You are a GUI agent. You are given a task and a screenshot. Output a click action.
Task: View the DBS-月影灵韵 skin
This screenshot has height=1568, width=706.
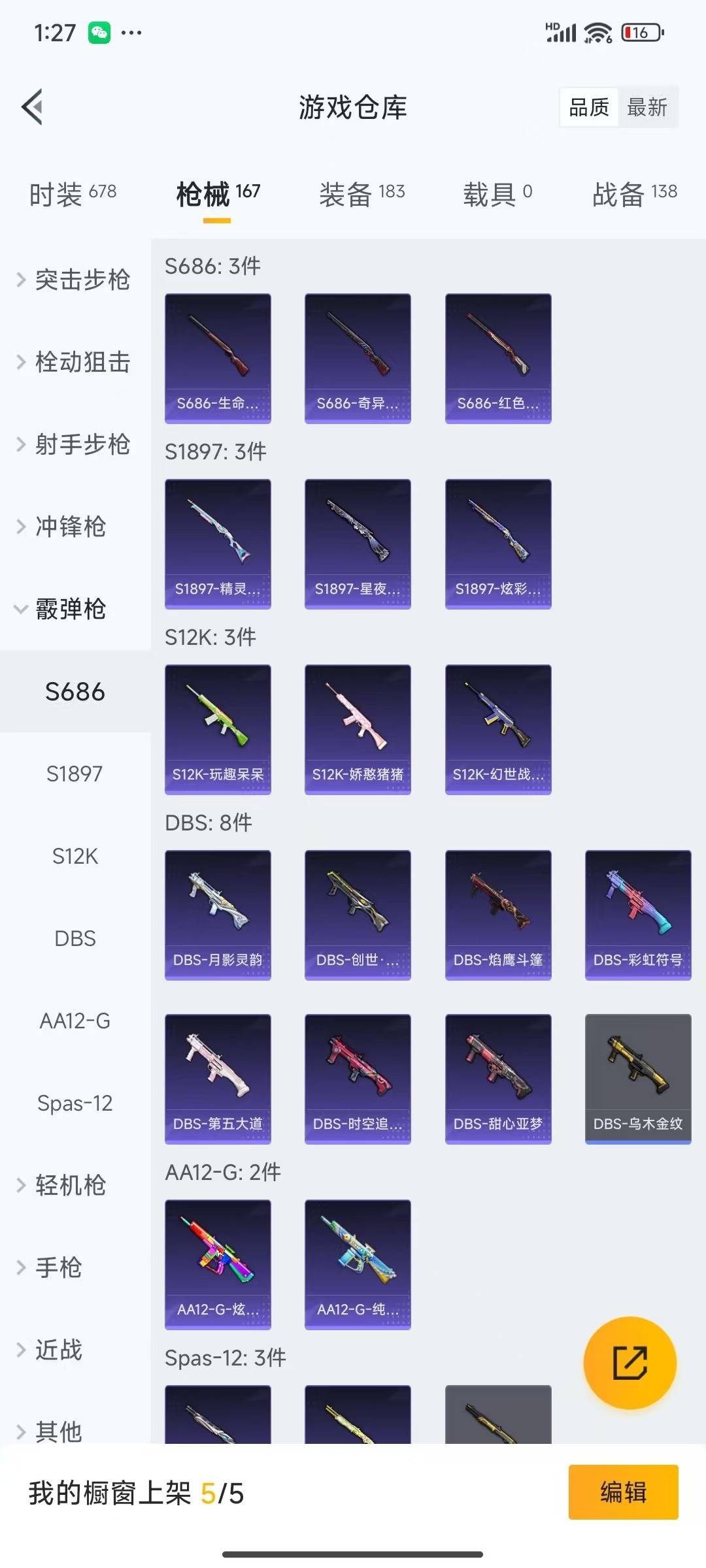[218, 914]
